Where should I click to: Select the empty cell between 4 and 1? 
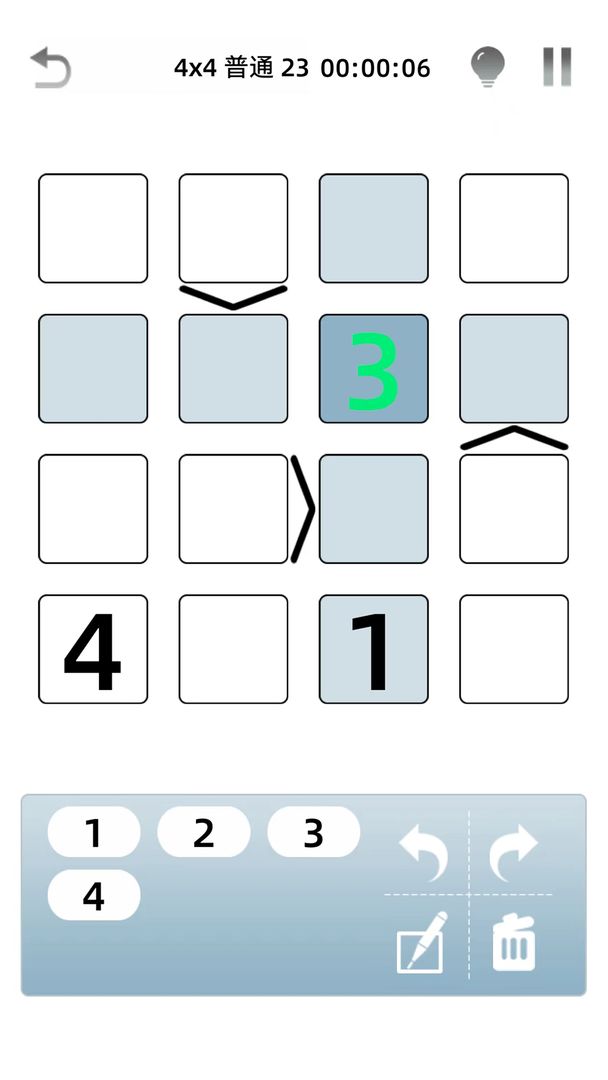point(233,649)
